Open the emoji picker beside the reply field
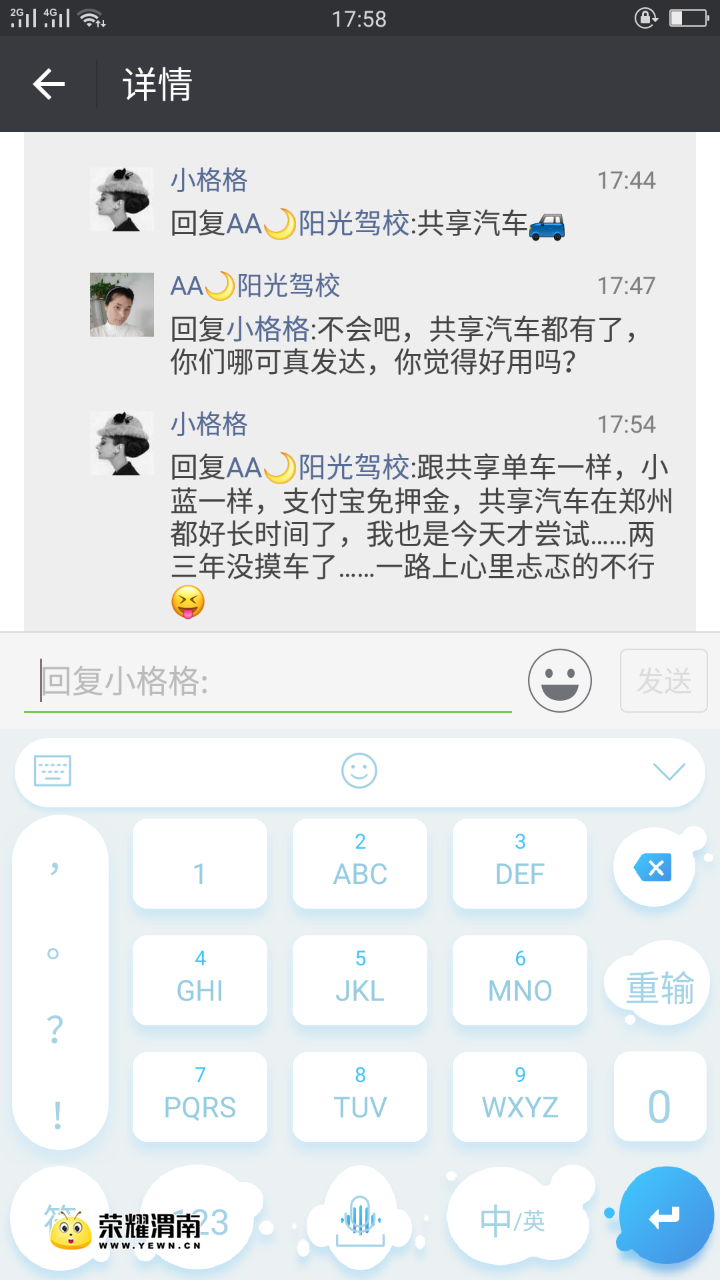 click(560, 681)
